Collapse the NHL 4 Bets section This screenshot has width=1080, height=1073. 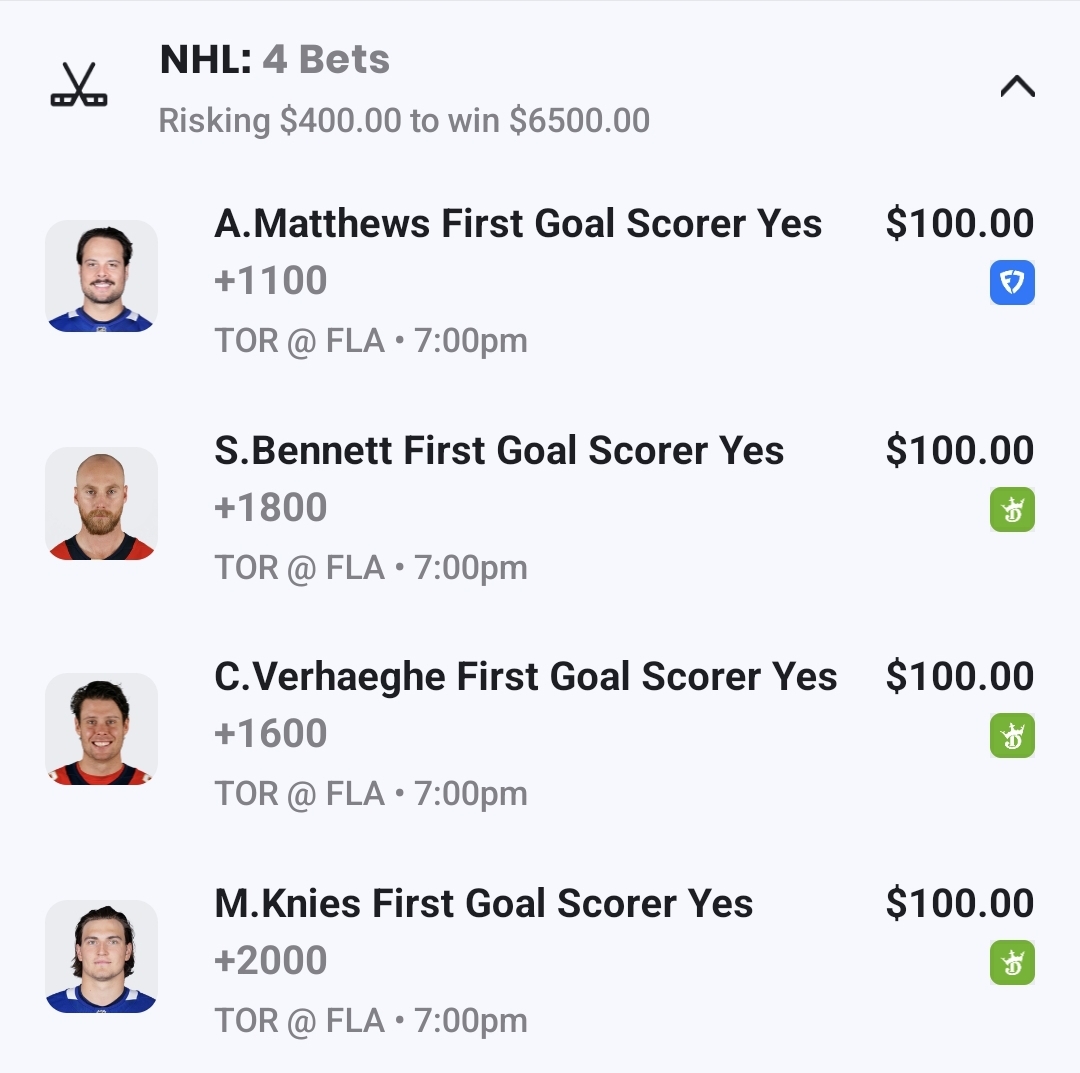[1017, 88]
